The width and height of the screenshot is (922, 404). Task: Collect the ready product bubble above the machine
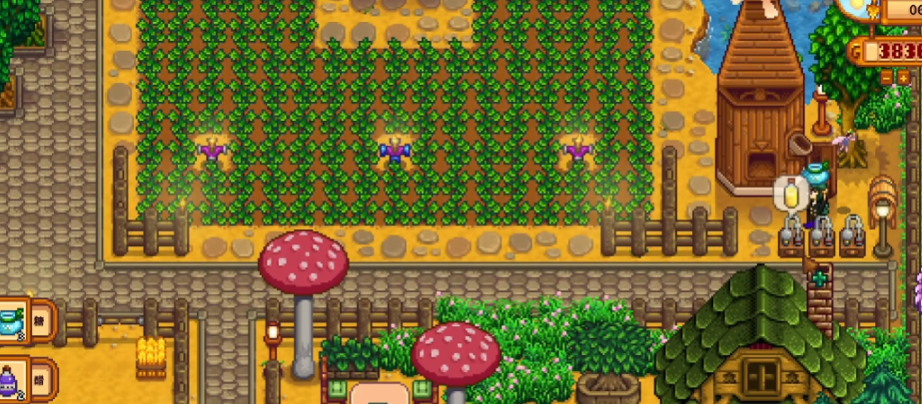click(x=790, y=192)
